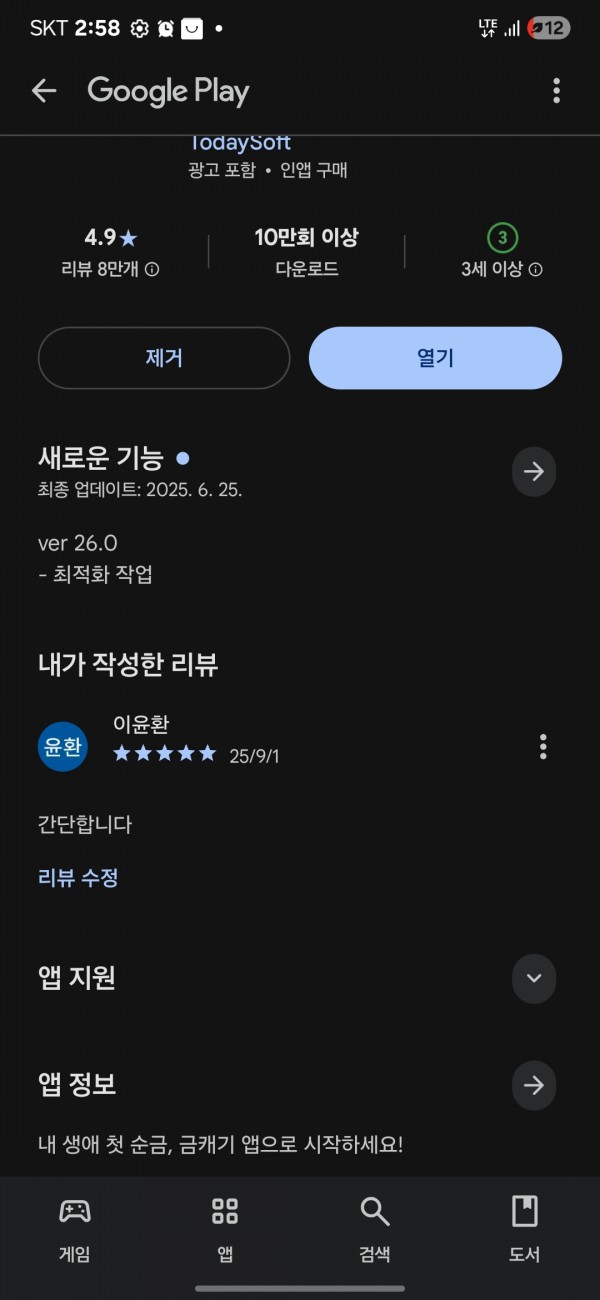Switch to the 게임 tab

(75, 1229)
